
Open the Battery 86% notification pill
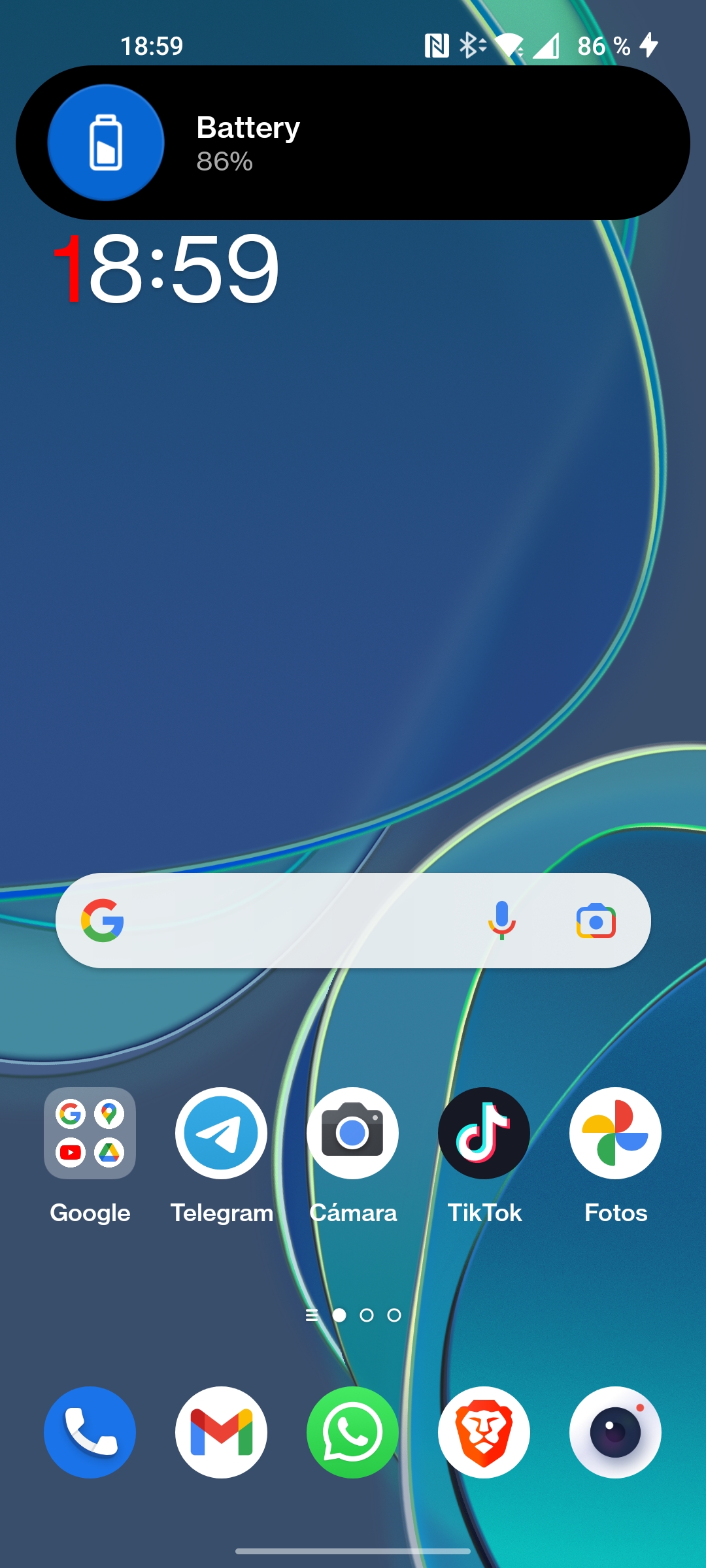(x=353, y=142)
